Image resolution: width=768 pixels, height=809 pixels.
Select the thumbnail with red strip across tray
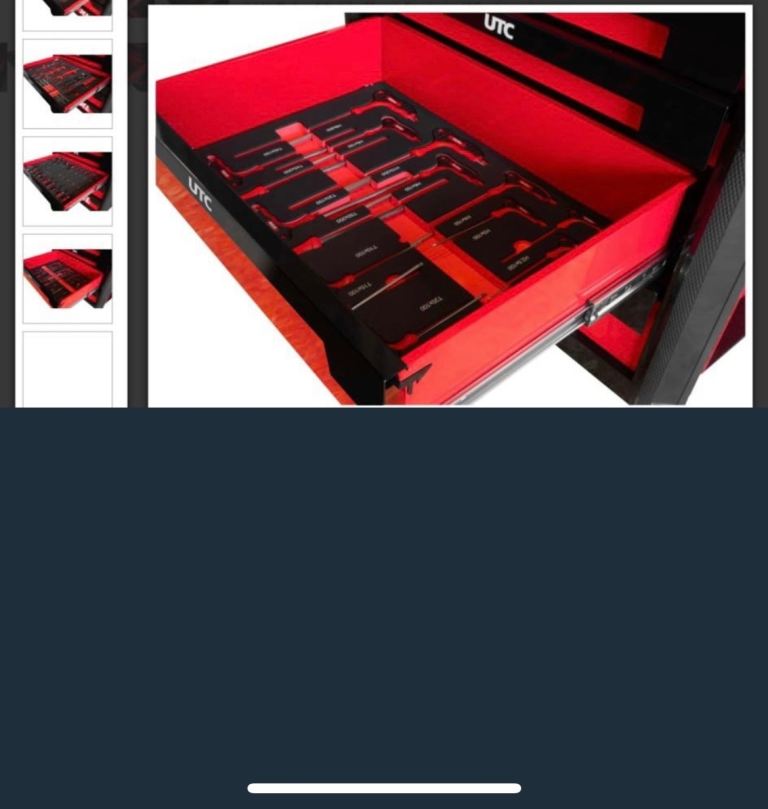coord(67,278)
